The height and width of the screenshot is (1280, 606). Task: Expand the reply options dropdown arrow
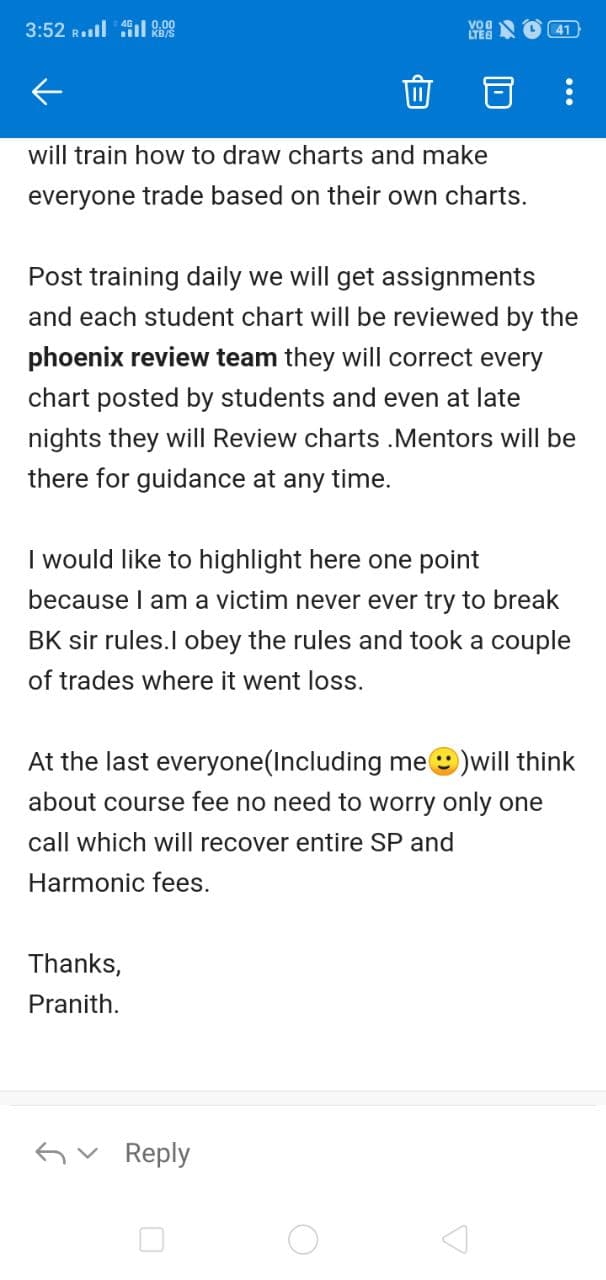click(89, 1154)
